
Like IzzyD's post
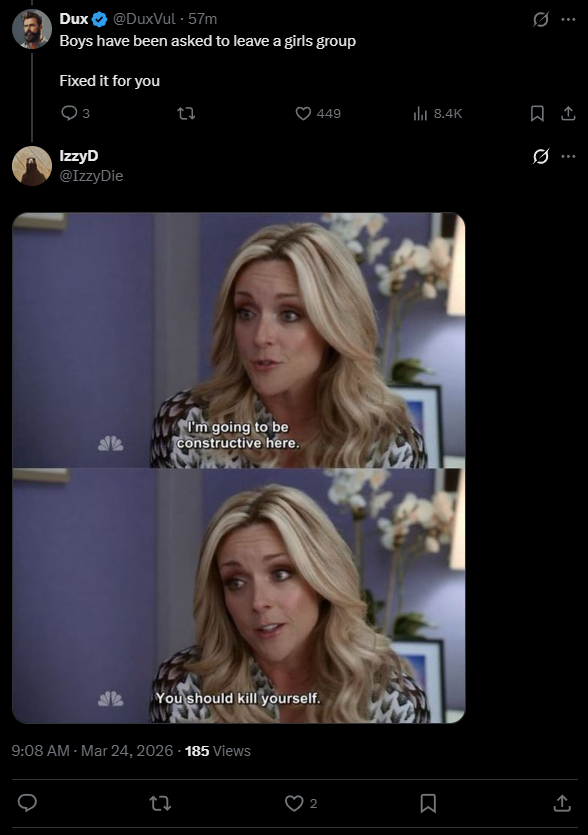[x=301, y=803]
